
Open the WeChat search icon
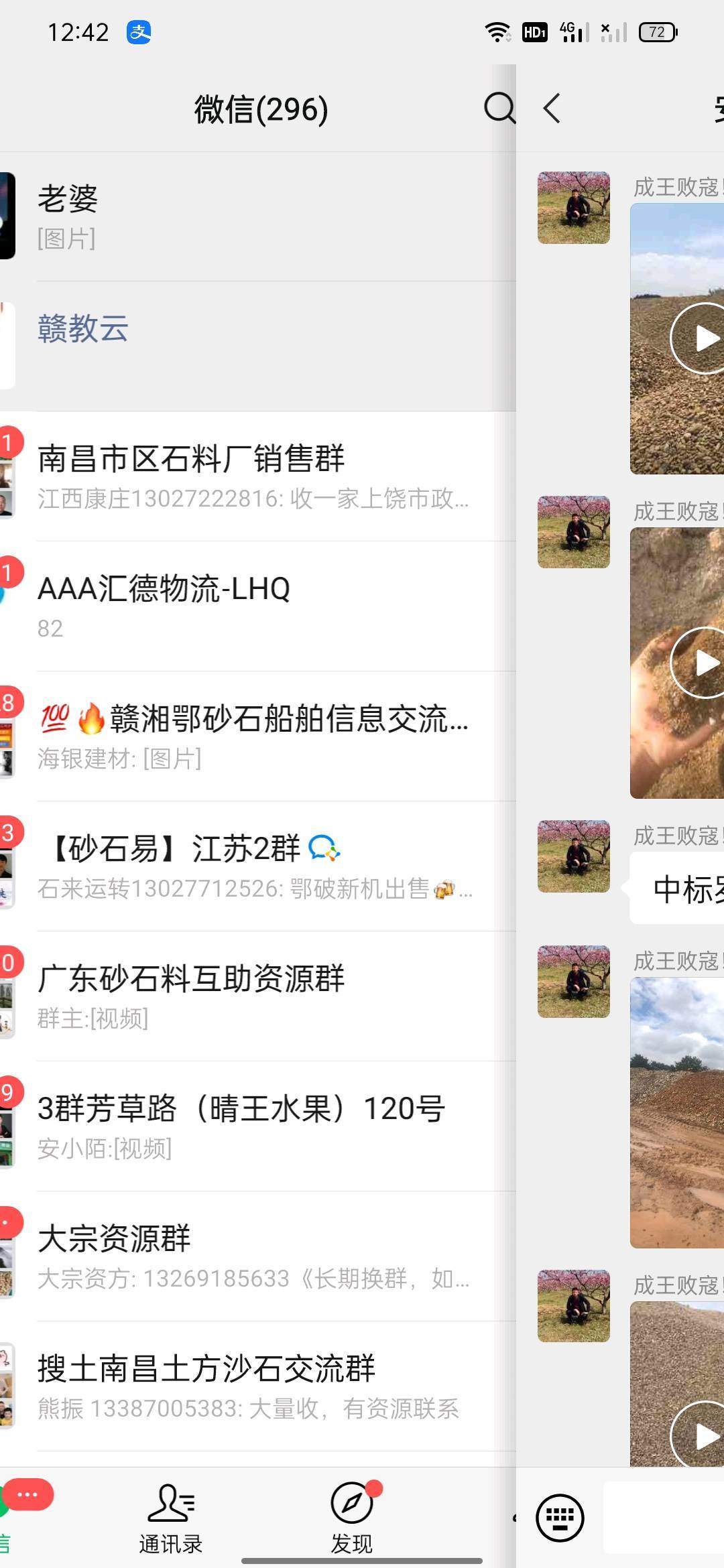coord(499,108)
